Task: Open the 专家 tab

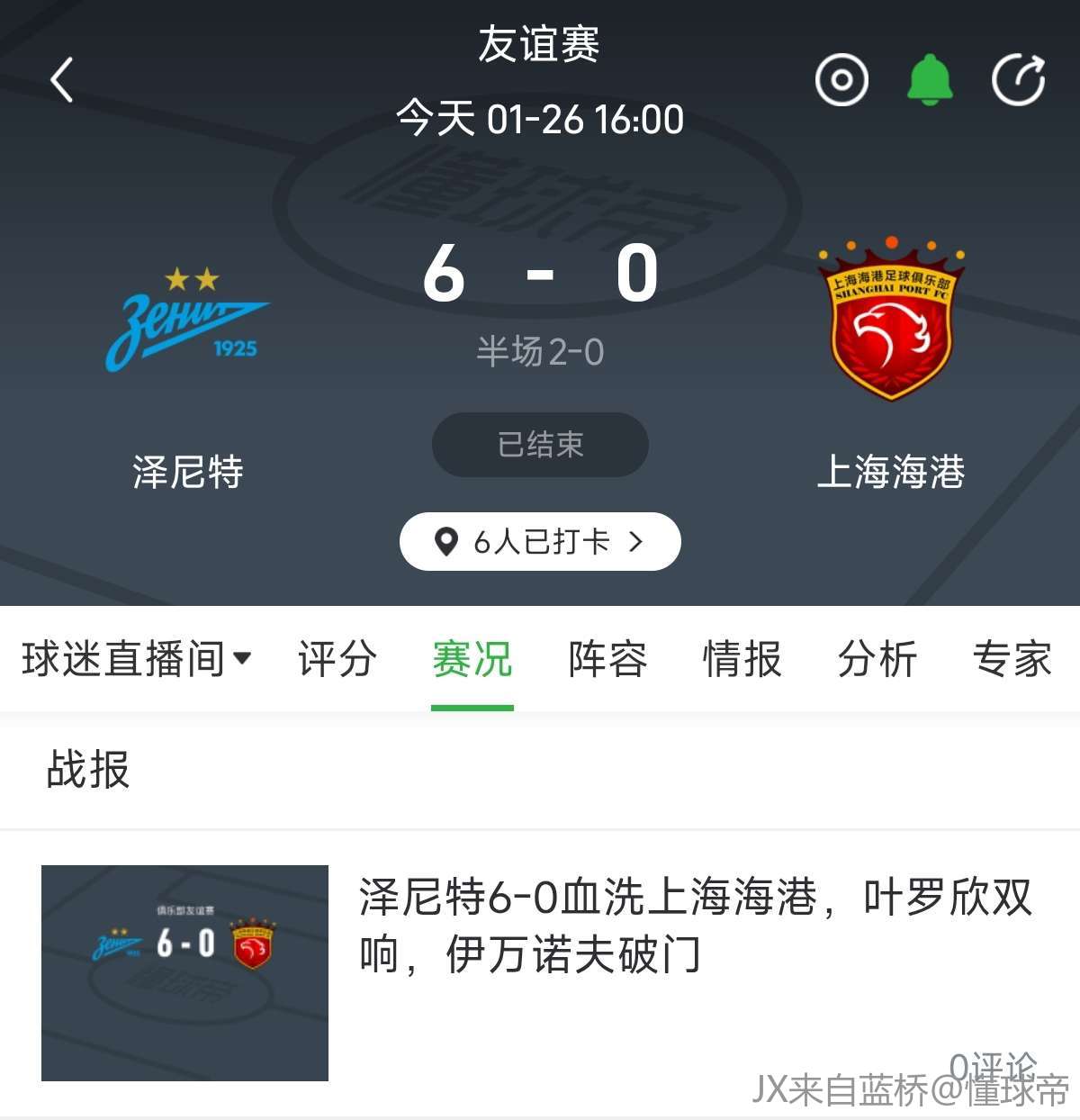Action: point(1012,659)
